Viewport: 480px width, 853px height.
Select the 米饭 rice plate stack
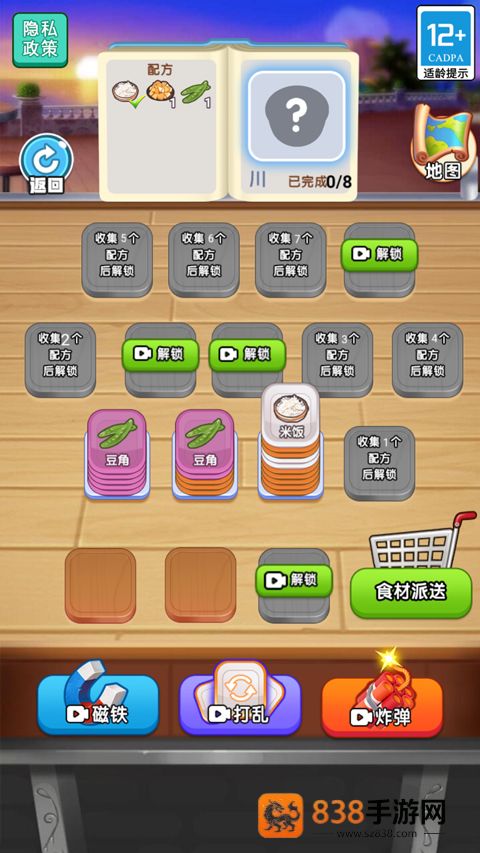pyautogui.click(x=291, y=441)
